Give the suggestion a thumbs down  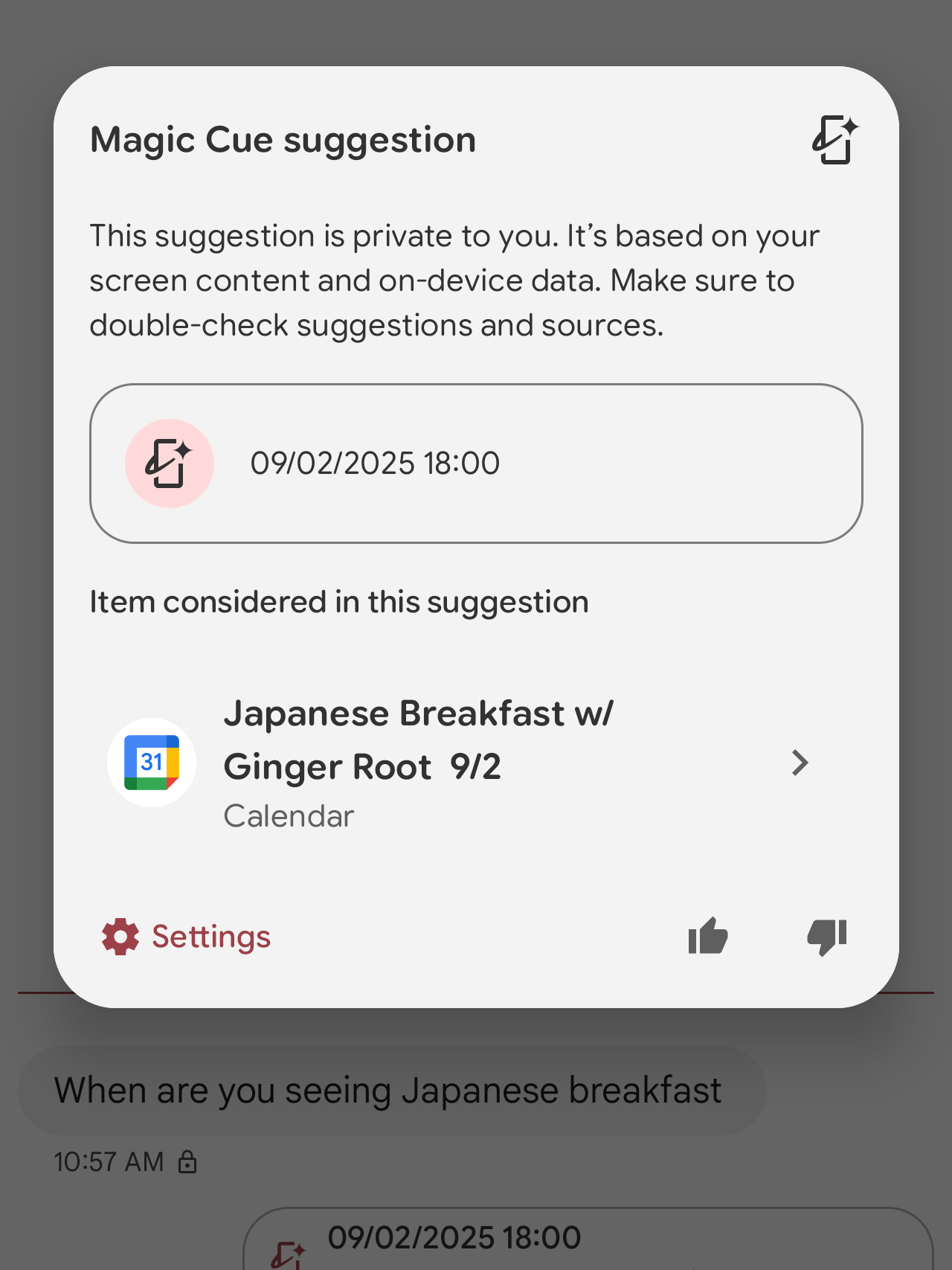click(x=827, y=936)
